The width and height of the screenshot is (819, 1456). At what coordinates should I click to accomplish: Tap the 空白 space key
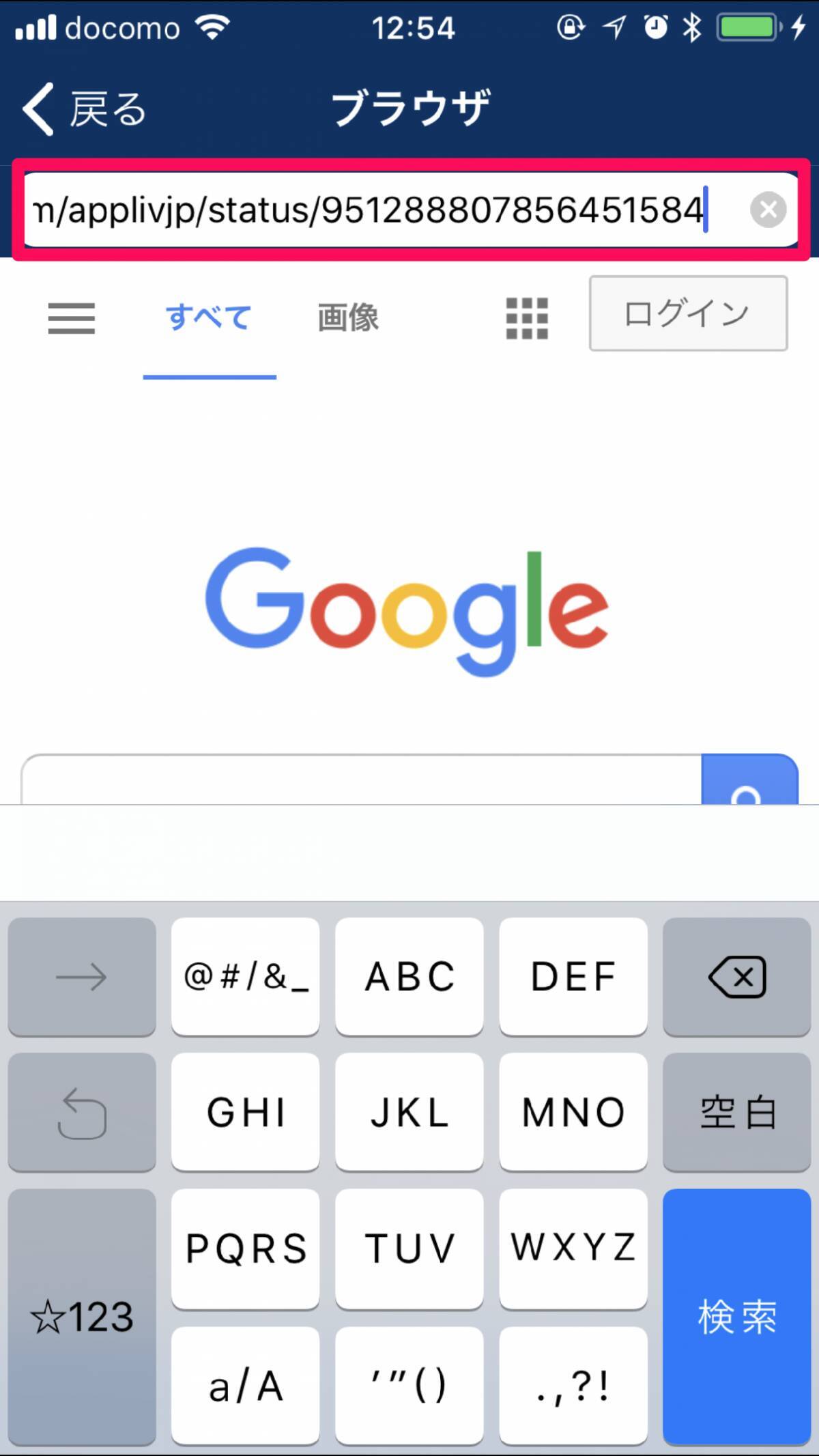pyautogui.click(x=736, y=1111)
